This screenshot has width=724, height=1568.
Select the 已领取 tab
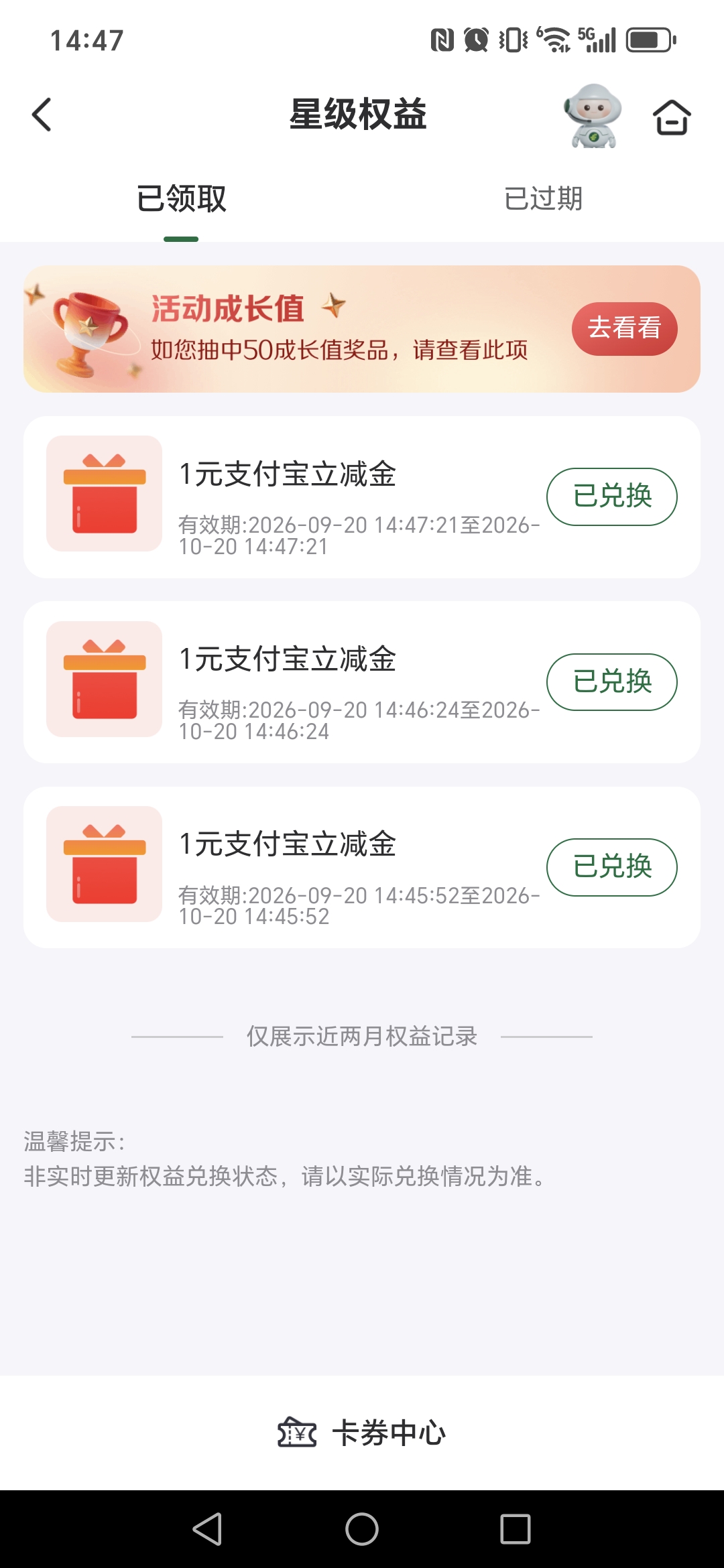[181, 198]
